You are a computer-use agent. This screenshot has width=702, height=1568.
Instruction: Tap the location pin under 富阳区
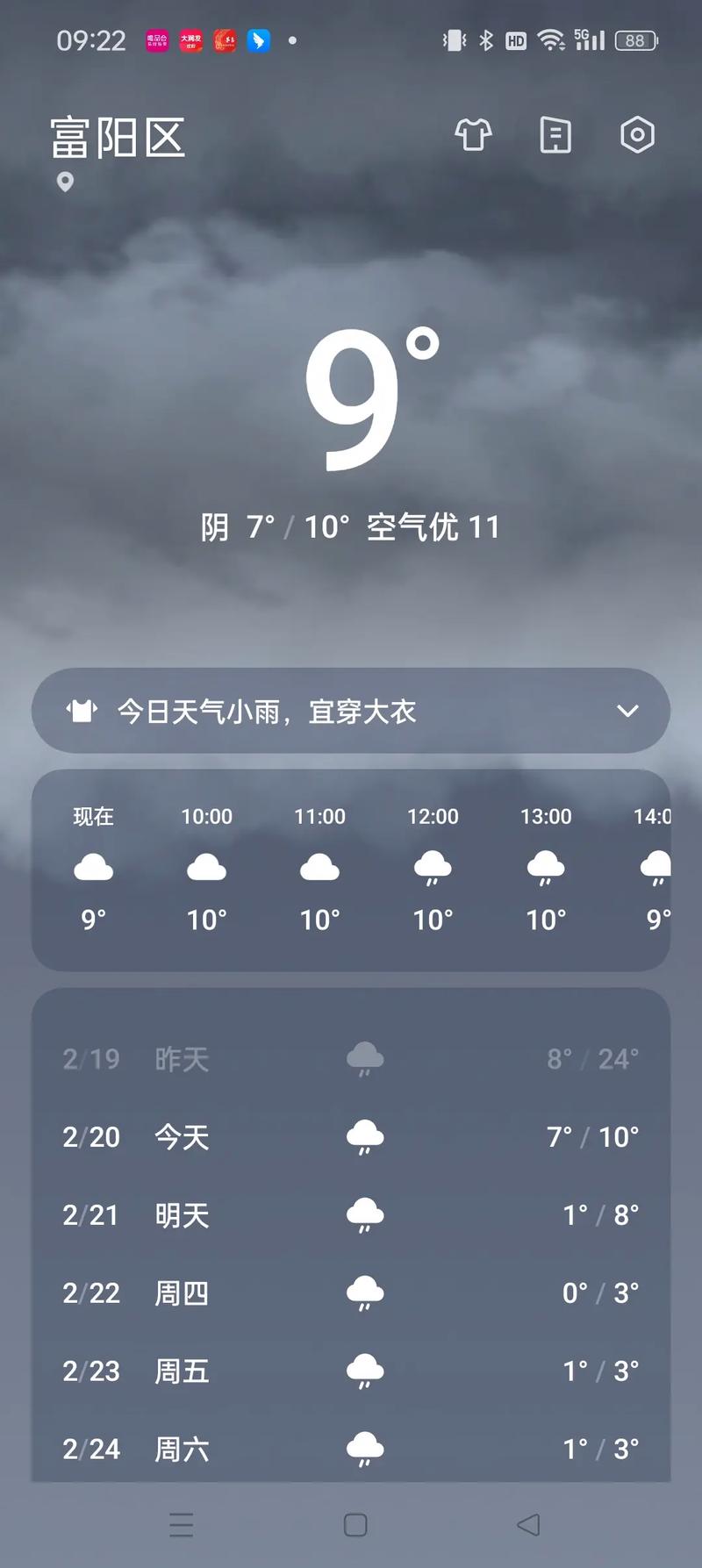tap(66, 183)
